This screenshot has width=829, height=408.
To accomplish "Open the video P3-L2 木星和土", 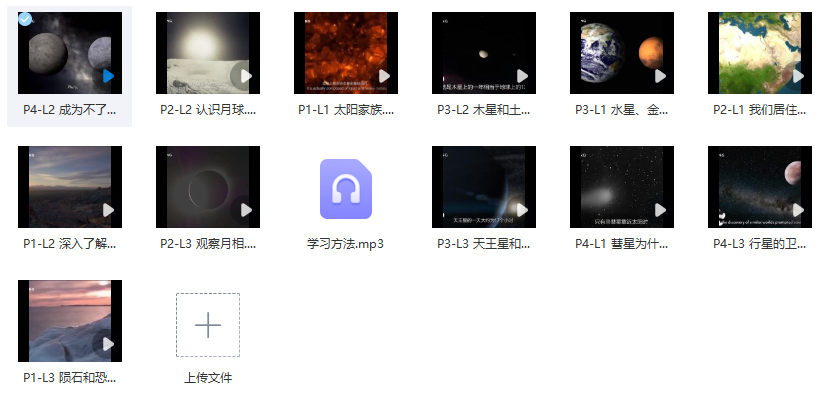I will click(483, 54).
